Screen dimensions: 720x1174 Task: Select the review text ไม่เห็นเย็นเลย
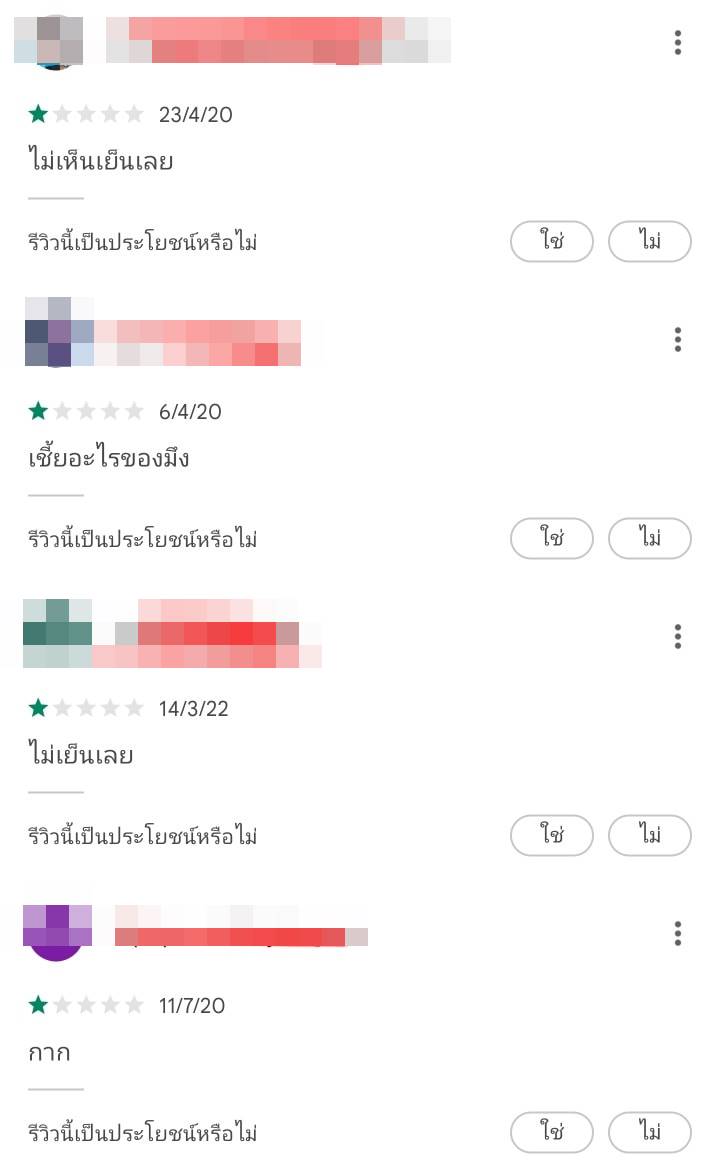point(100,160)
